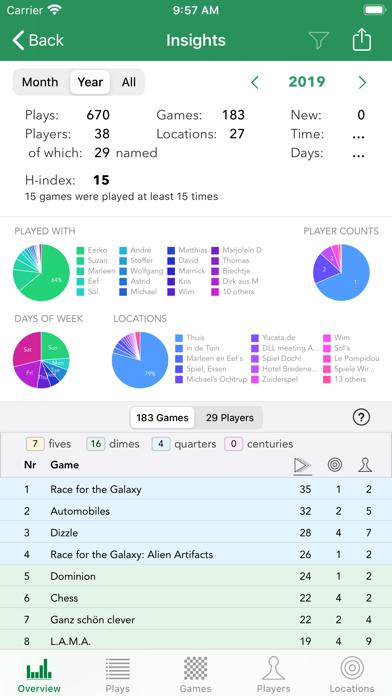Screen dimensions: 392x696
Task: Sort the list by the plays column
Action: pos(302,465)
